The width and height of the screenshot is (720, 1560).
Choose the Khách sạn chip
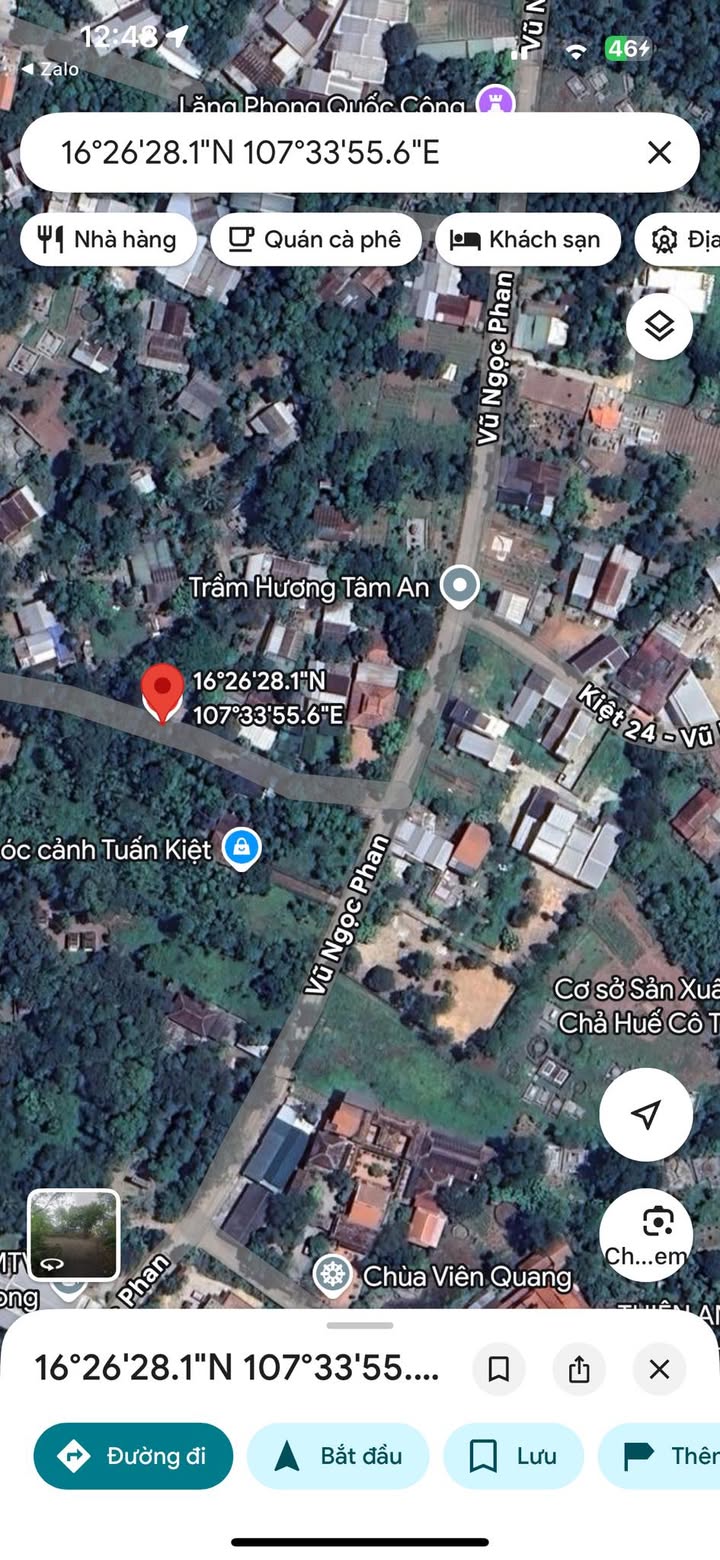[528, 239]
